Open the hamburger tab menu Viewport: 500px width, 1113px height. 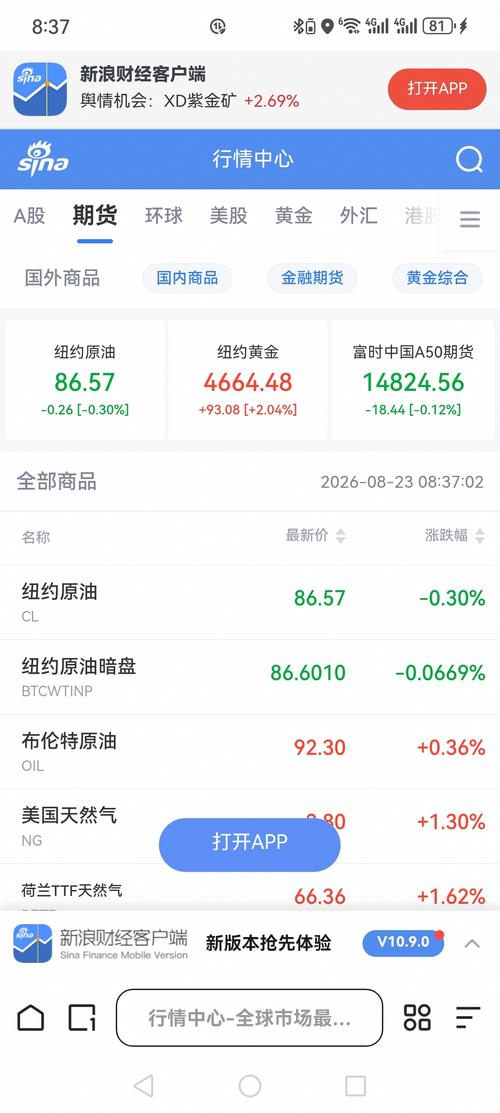470,219
